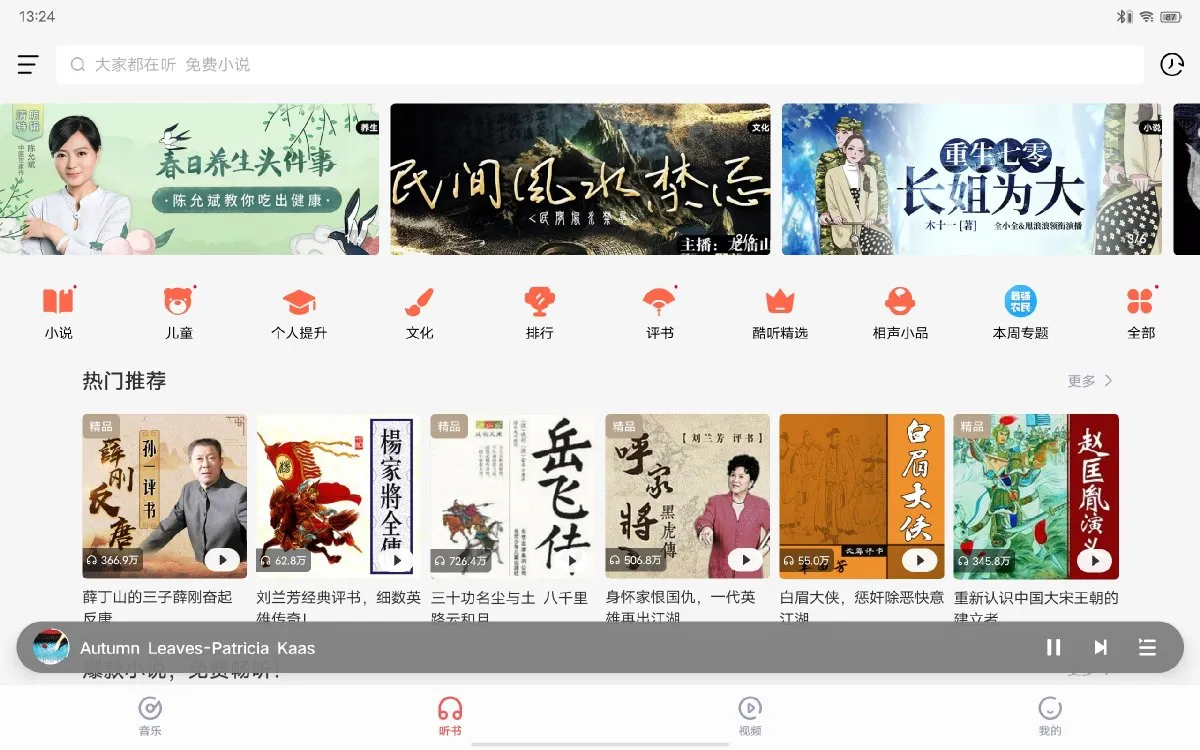Open the 春日养生头件事 banner
This screenshot has width=1200, height=750.
click(x=190, y=179)
